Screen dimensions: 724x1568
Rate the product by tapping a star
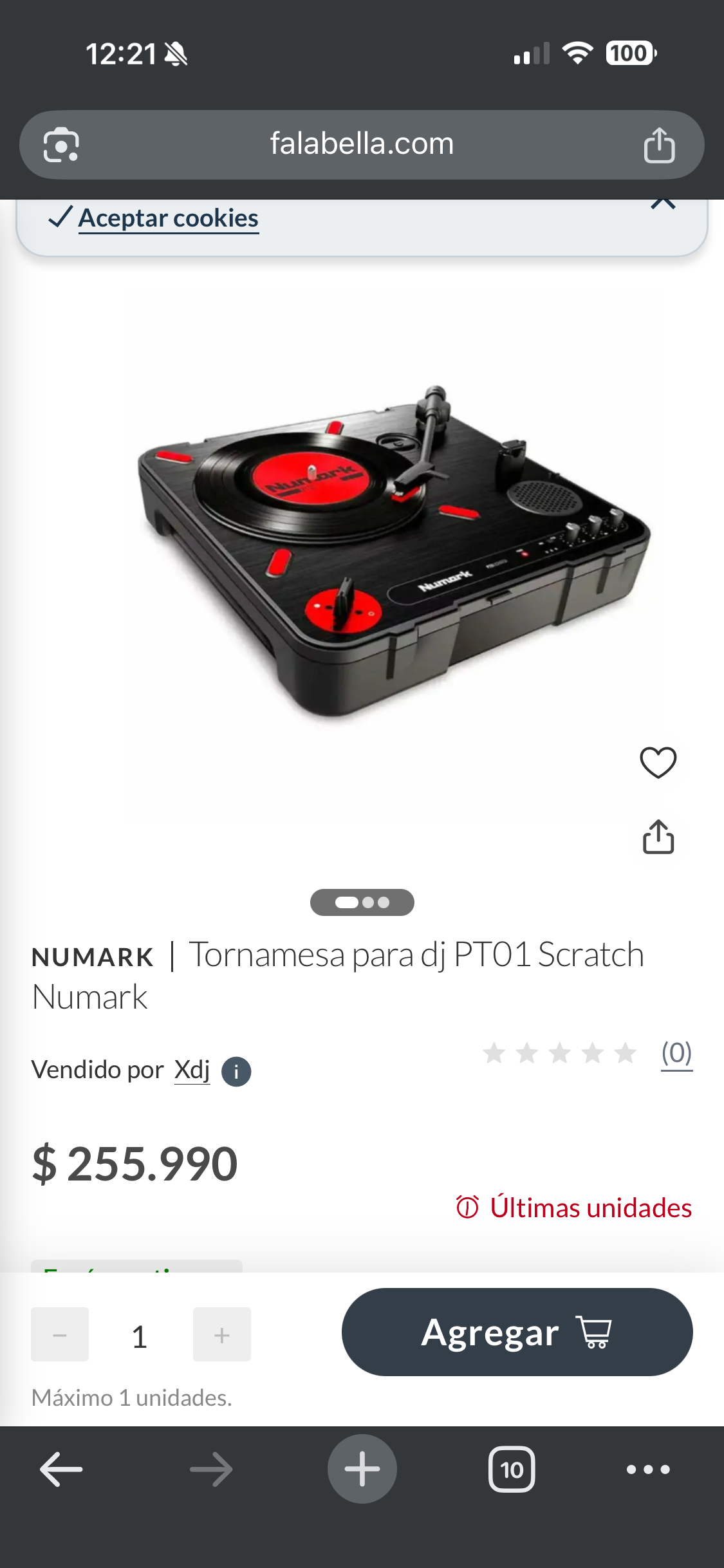coord(560,1052)
